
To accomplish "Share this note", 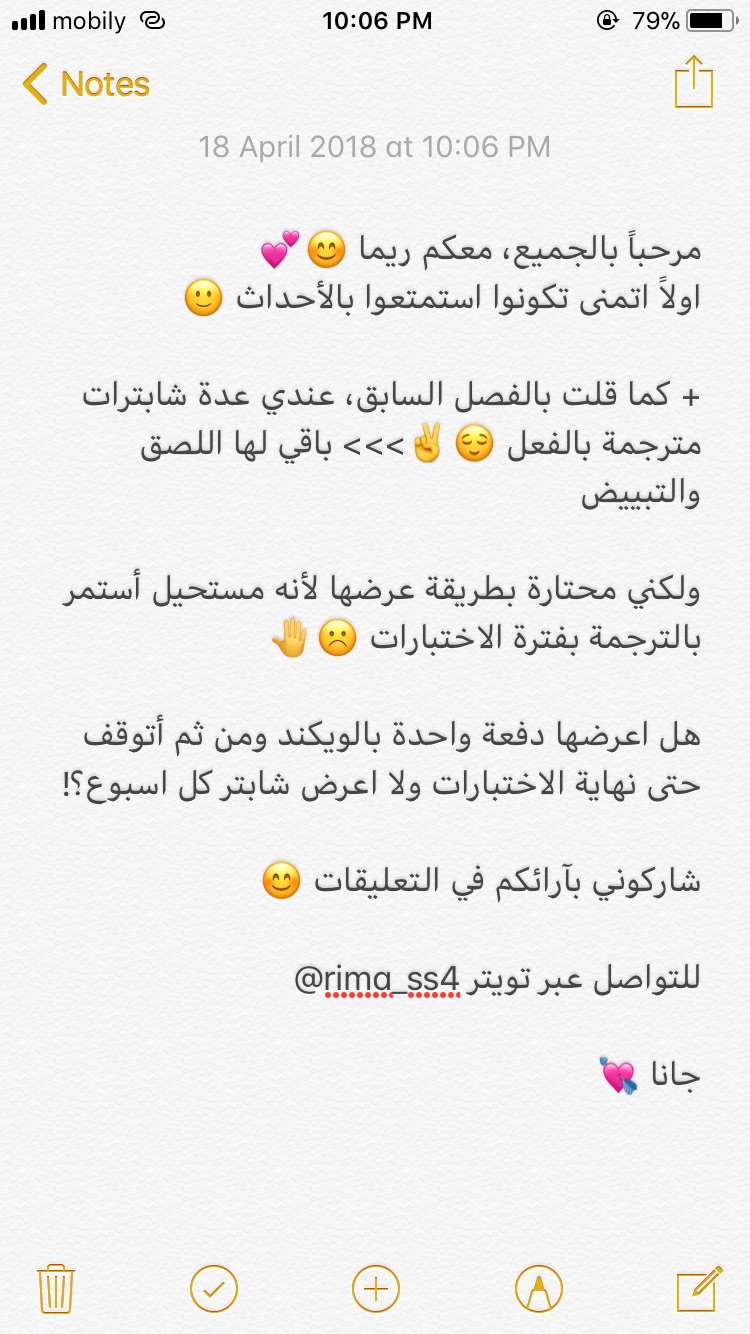I will (x=693, y=82).
